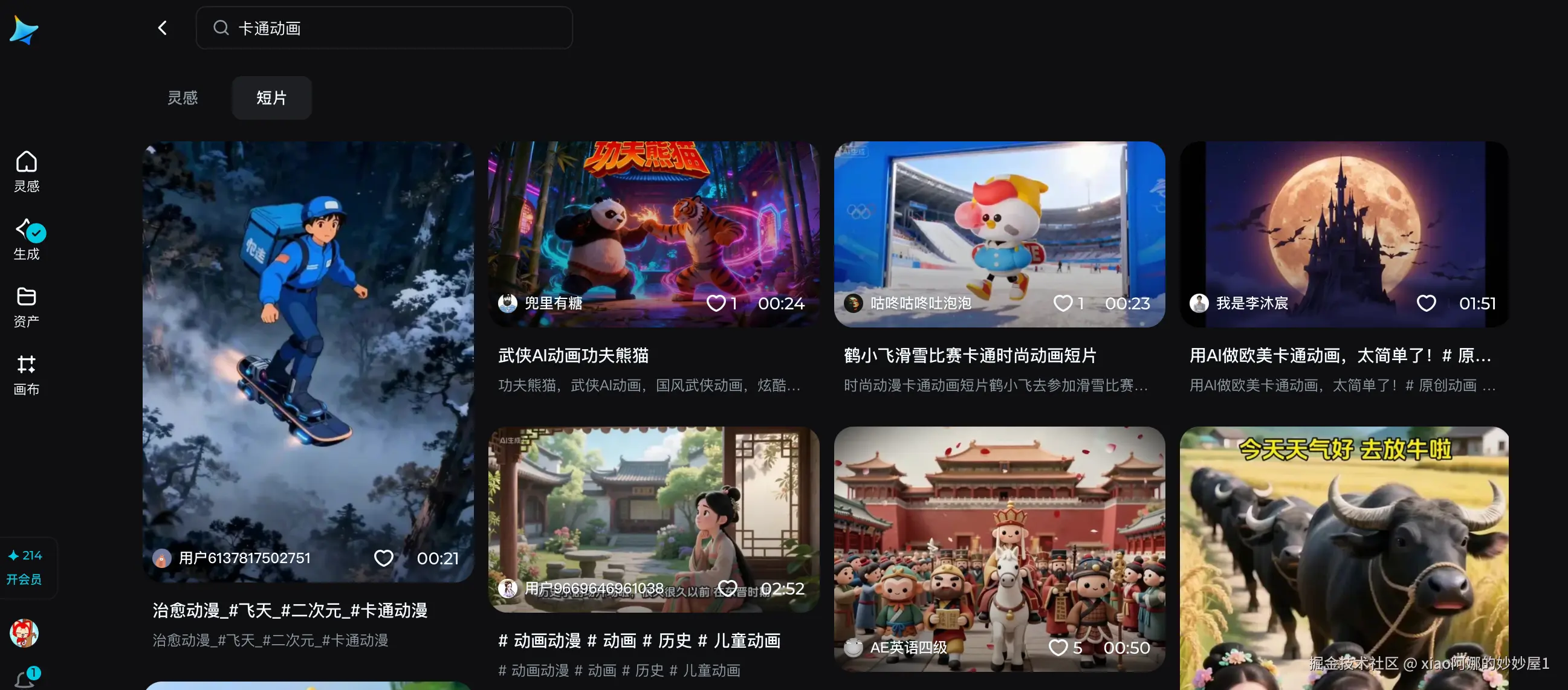The image size is (1568, 690).
Task: Open the notifications bell
Action: 25,678
